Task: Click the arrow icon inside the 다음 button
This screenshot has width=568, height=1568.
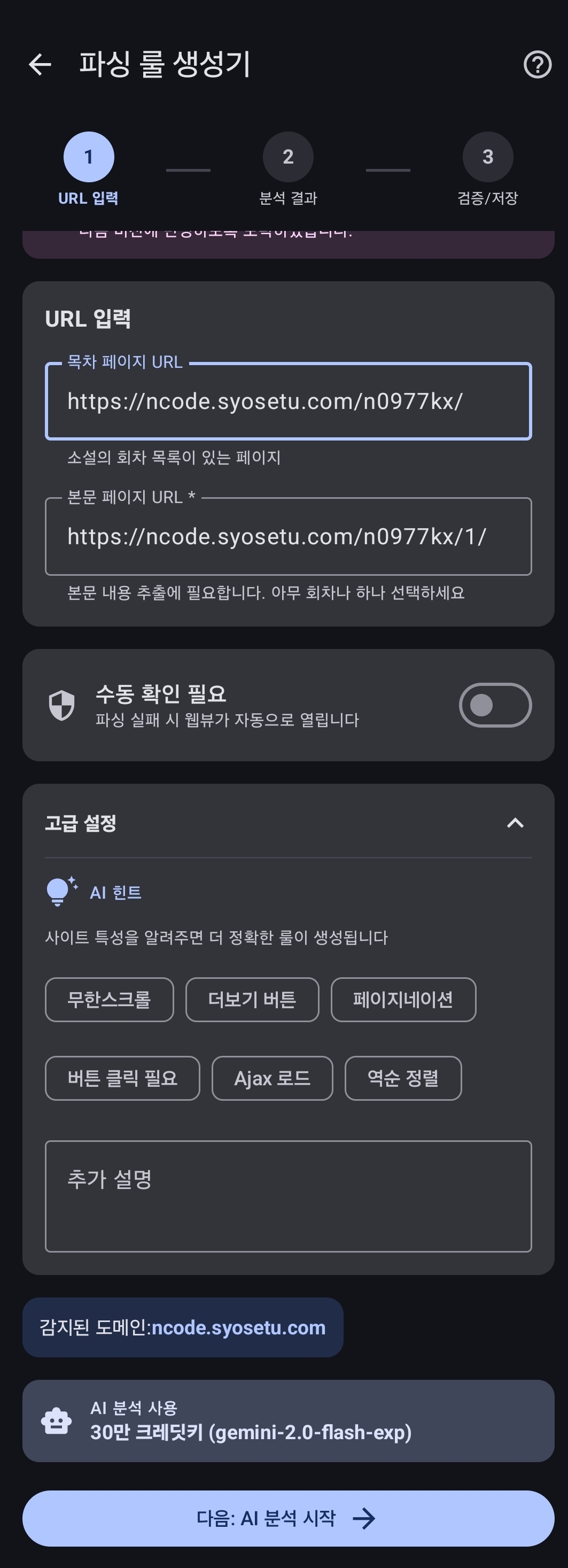Action: point(364,1518)
